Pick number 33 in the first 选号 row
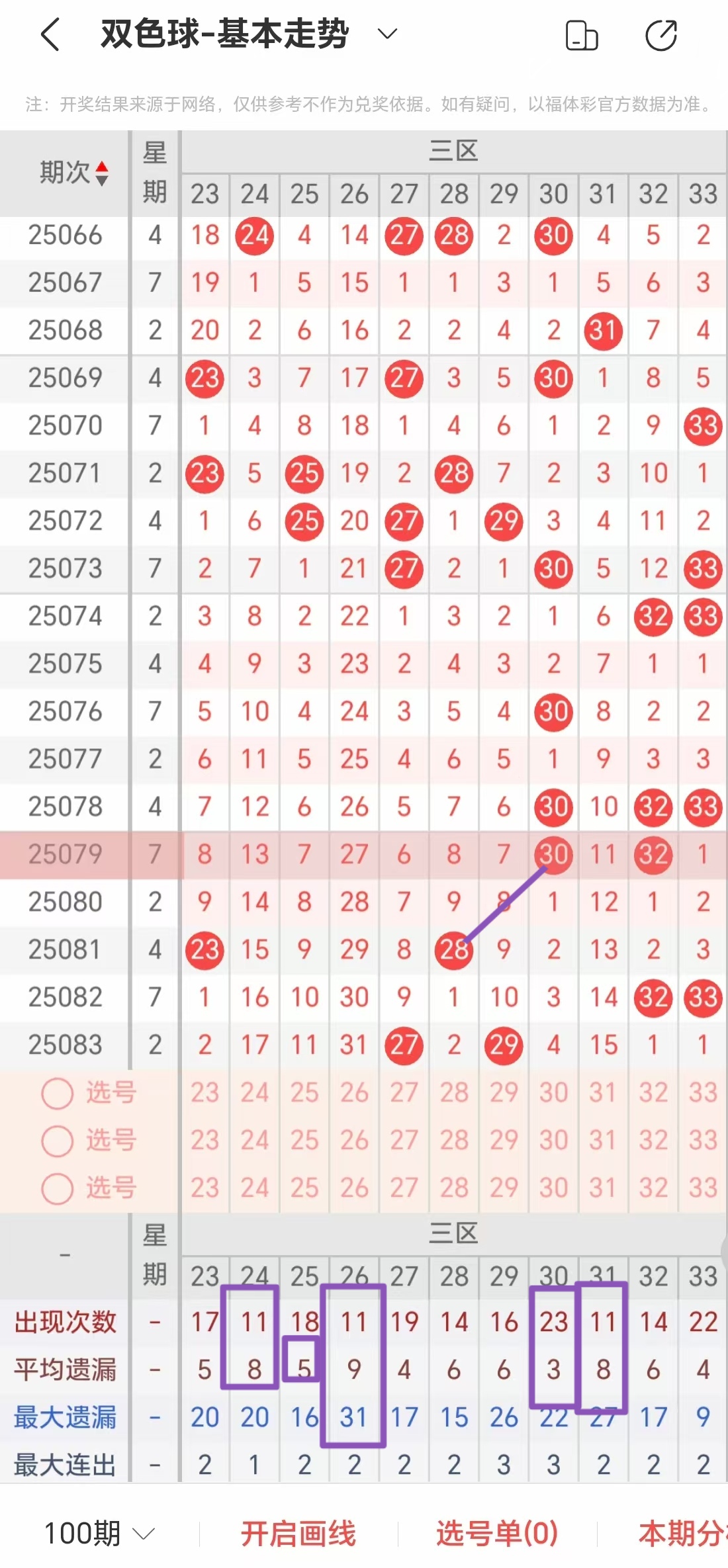The height and width of the screenshot is (1568, 728). click(x=703, y=1093)
